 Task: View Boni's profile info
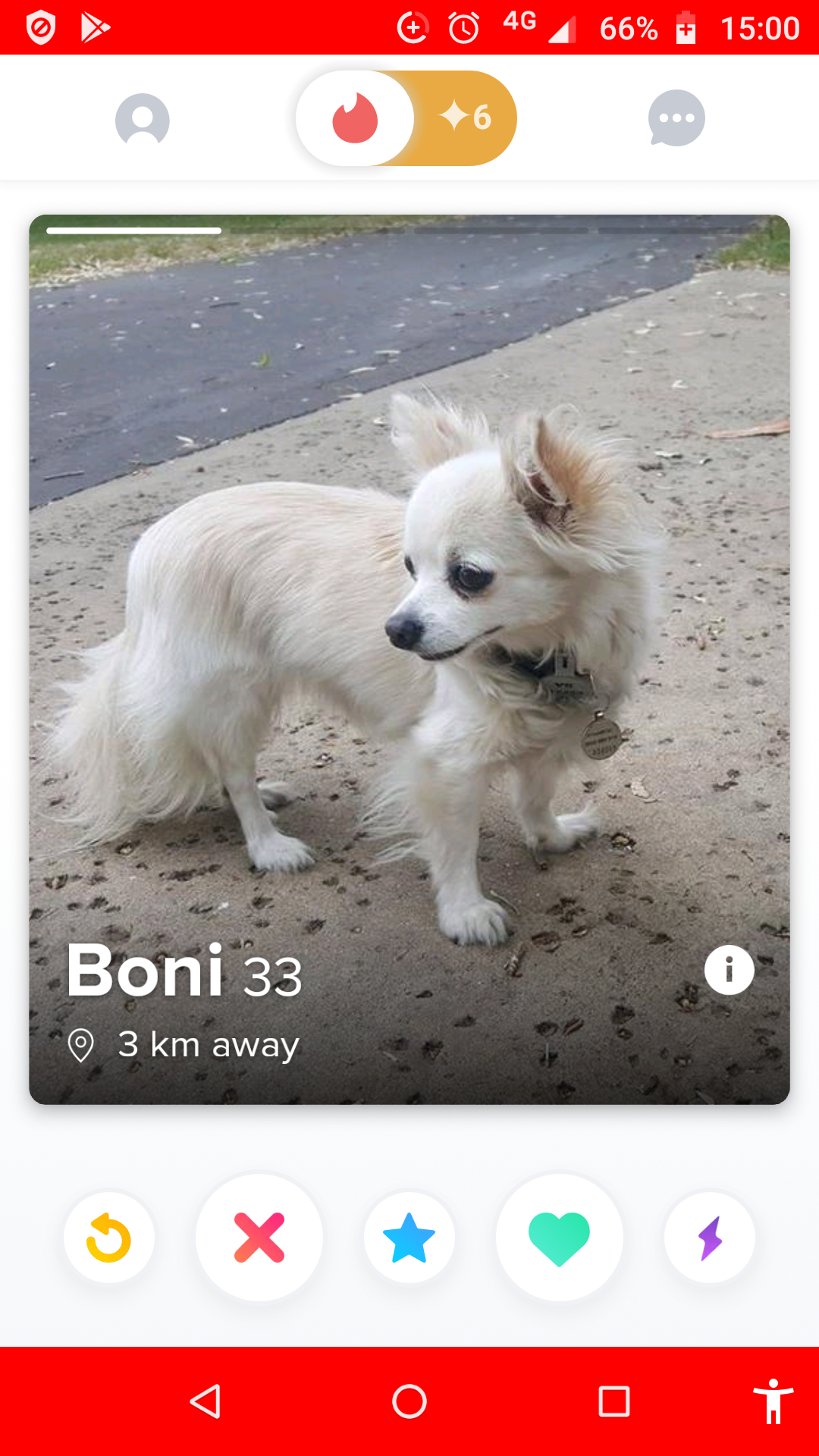tap(729, 970)
